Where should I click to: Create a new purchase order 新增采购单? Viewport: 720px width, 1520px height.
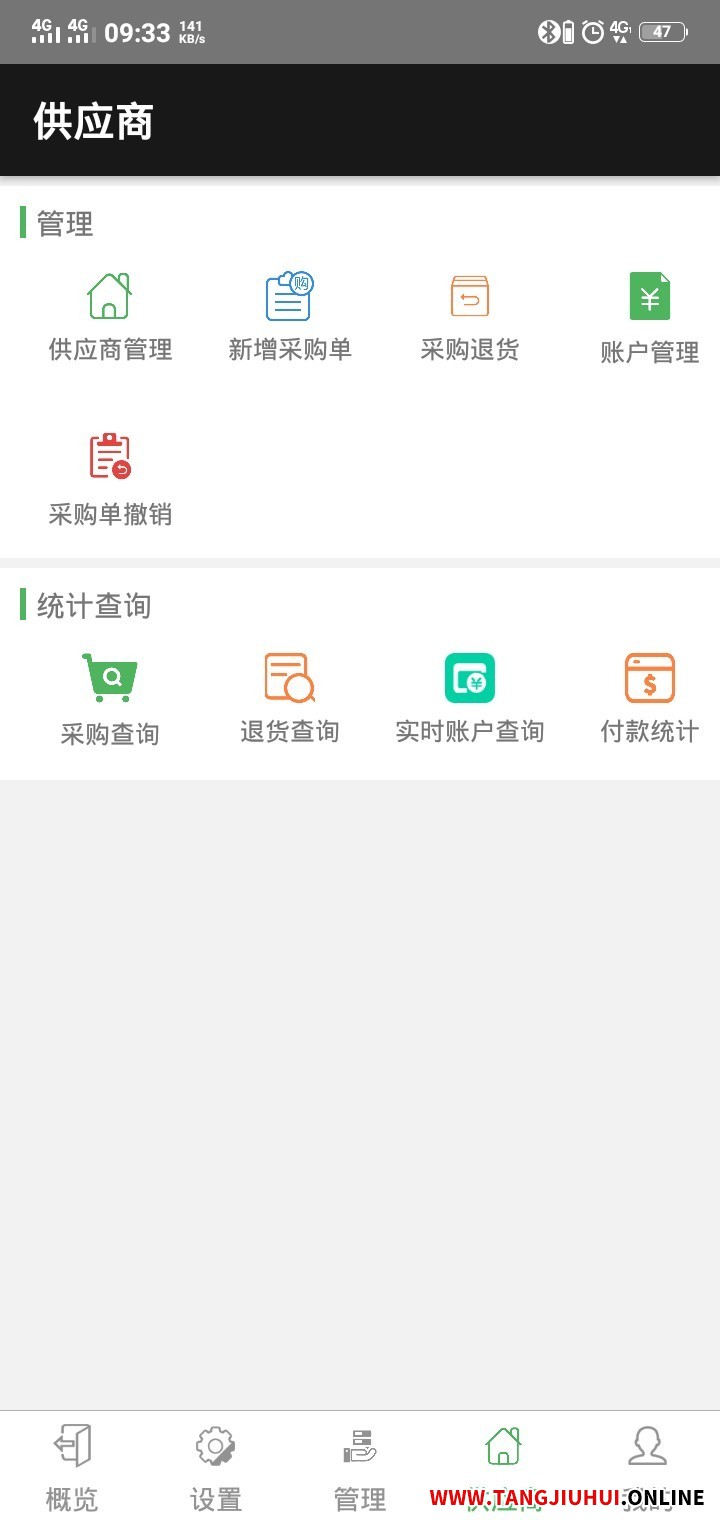[x=290, y=317]
